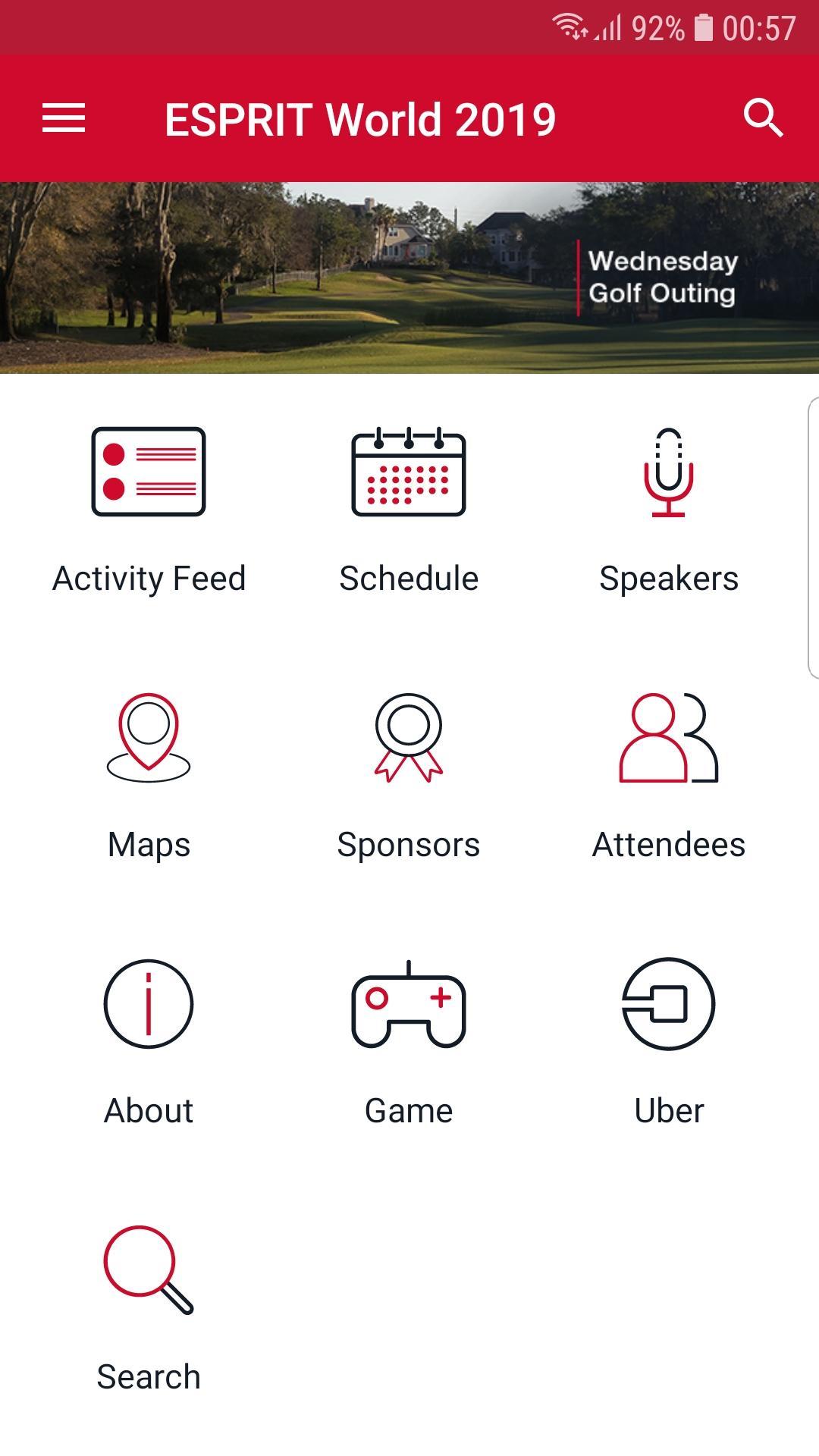View the Sponsors page
The height and width of the screenshot is (1456, 819).
(409, 775)
